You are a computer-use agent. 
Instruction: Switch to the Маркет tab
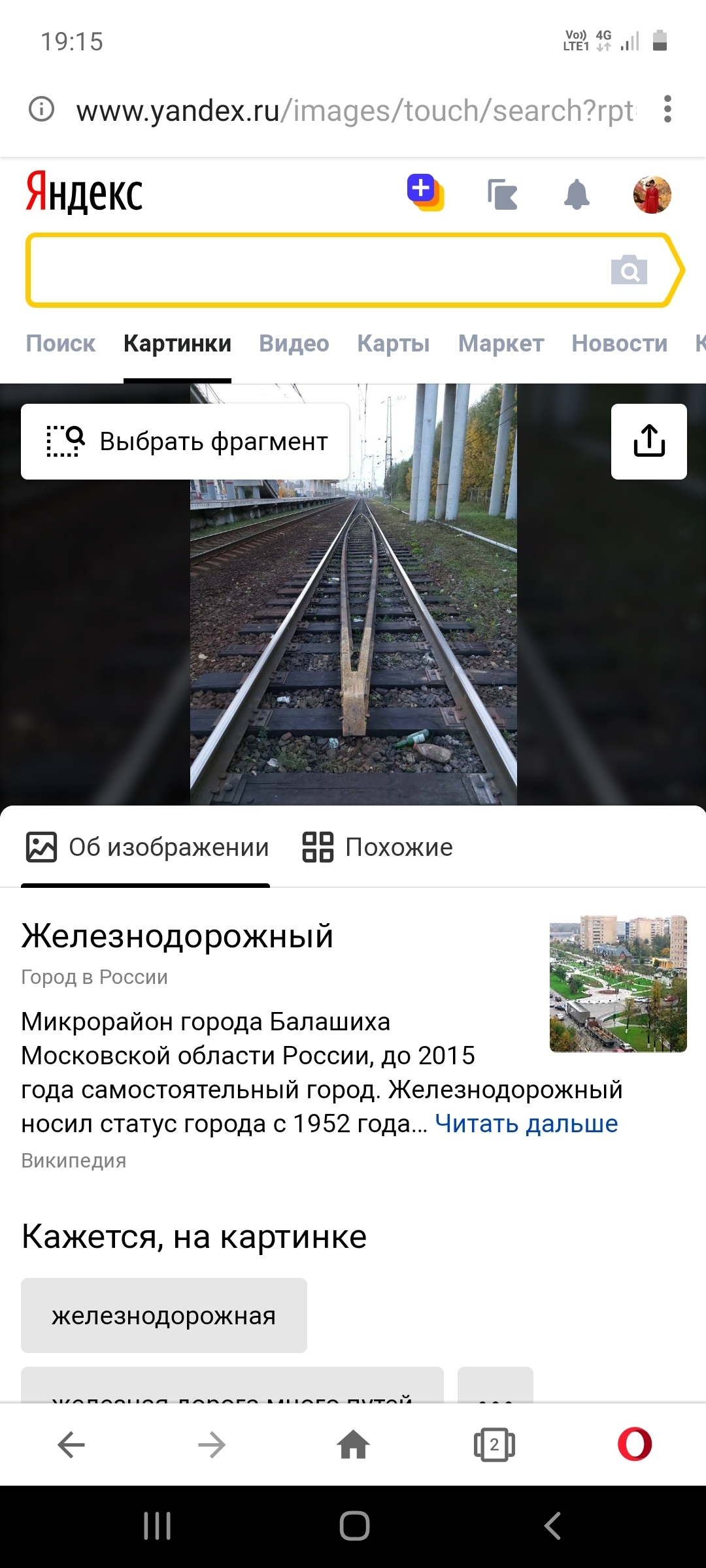[501, 343]
